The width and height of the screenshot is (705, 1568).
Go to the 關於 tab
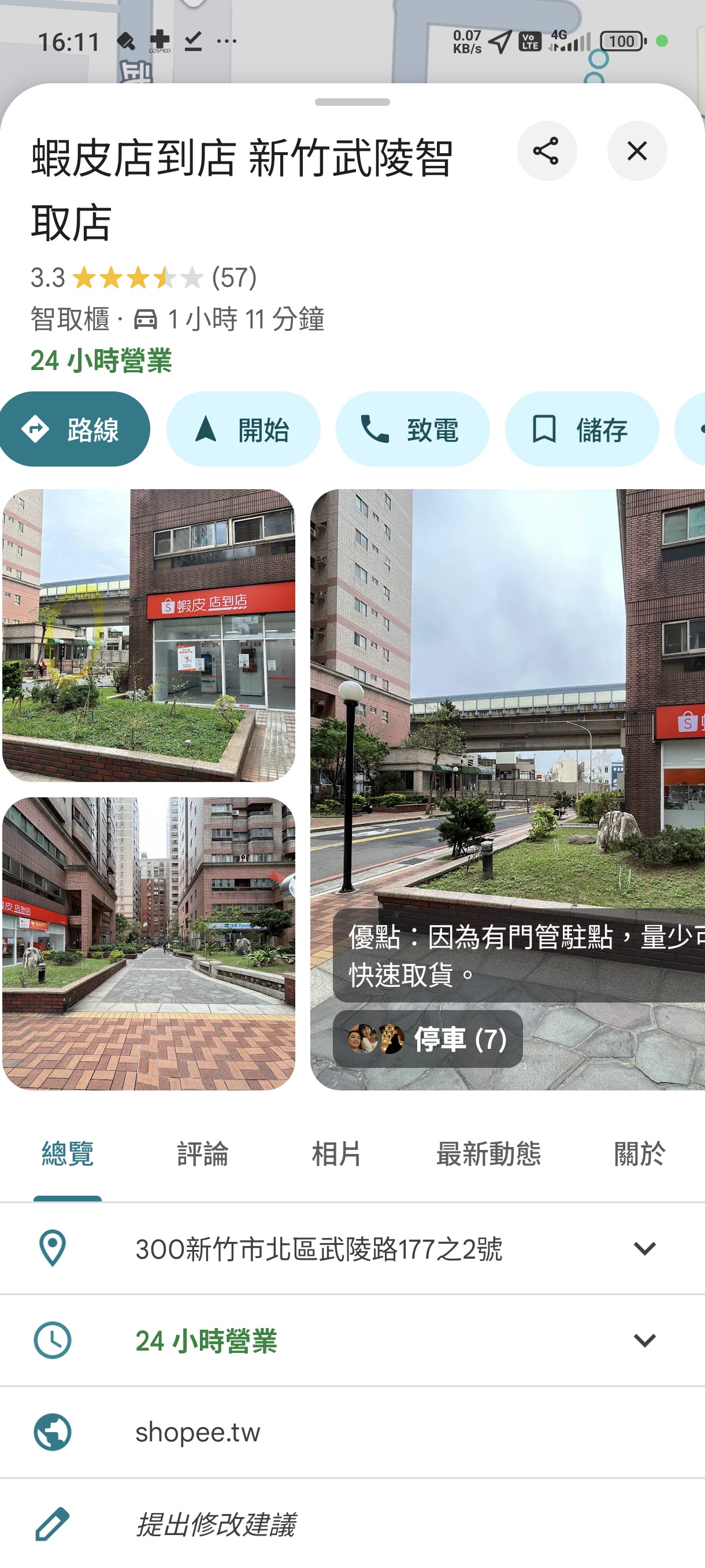point(639,1154)
